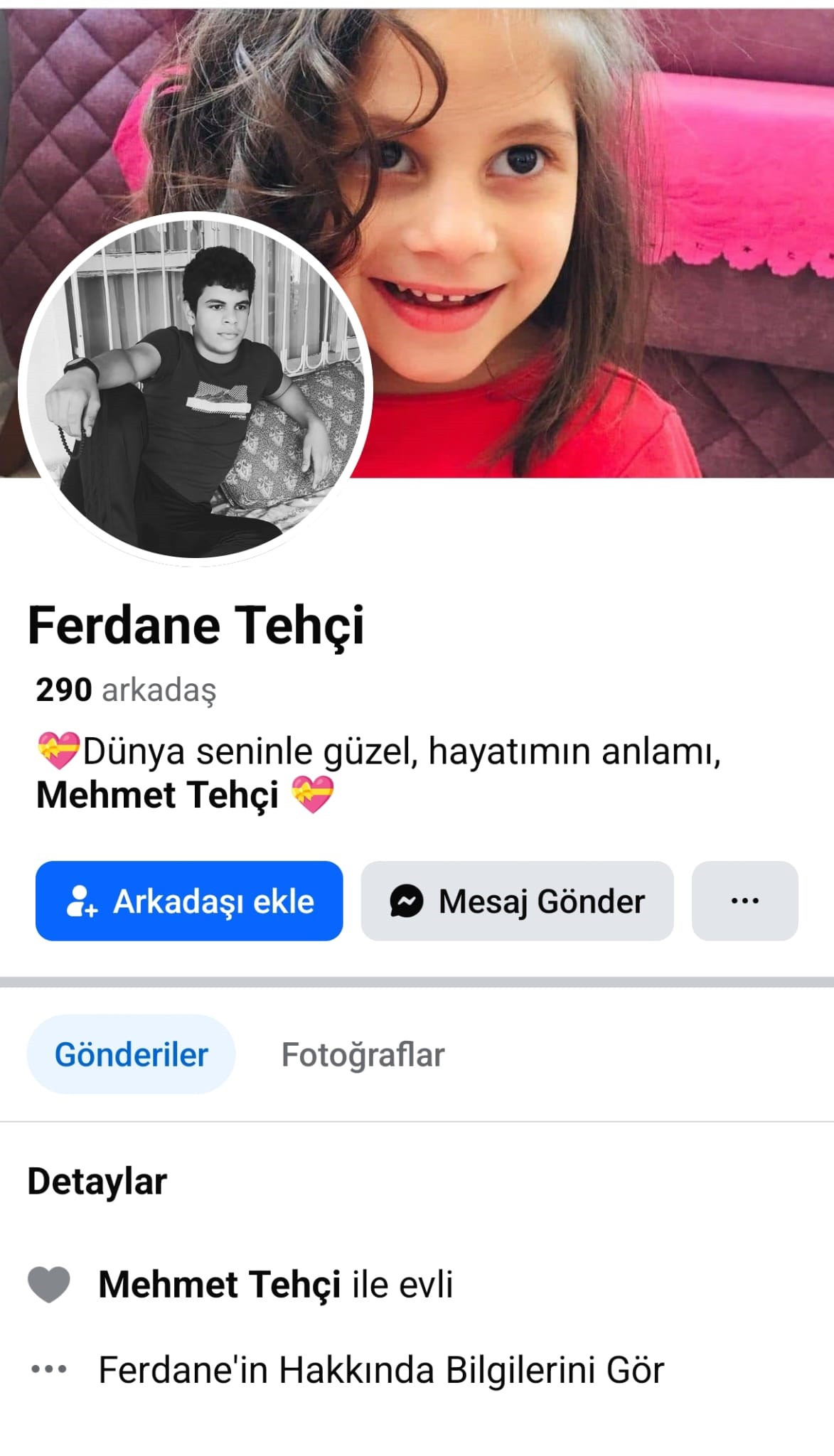Viewport: 834px width, 1456px height.
Task: Switch to the Fotoğraflar tab
Action: click(363, 1055)
